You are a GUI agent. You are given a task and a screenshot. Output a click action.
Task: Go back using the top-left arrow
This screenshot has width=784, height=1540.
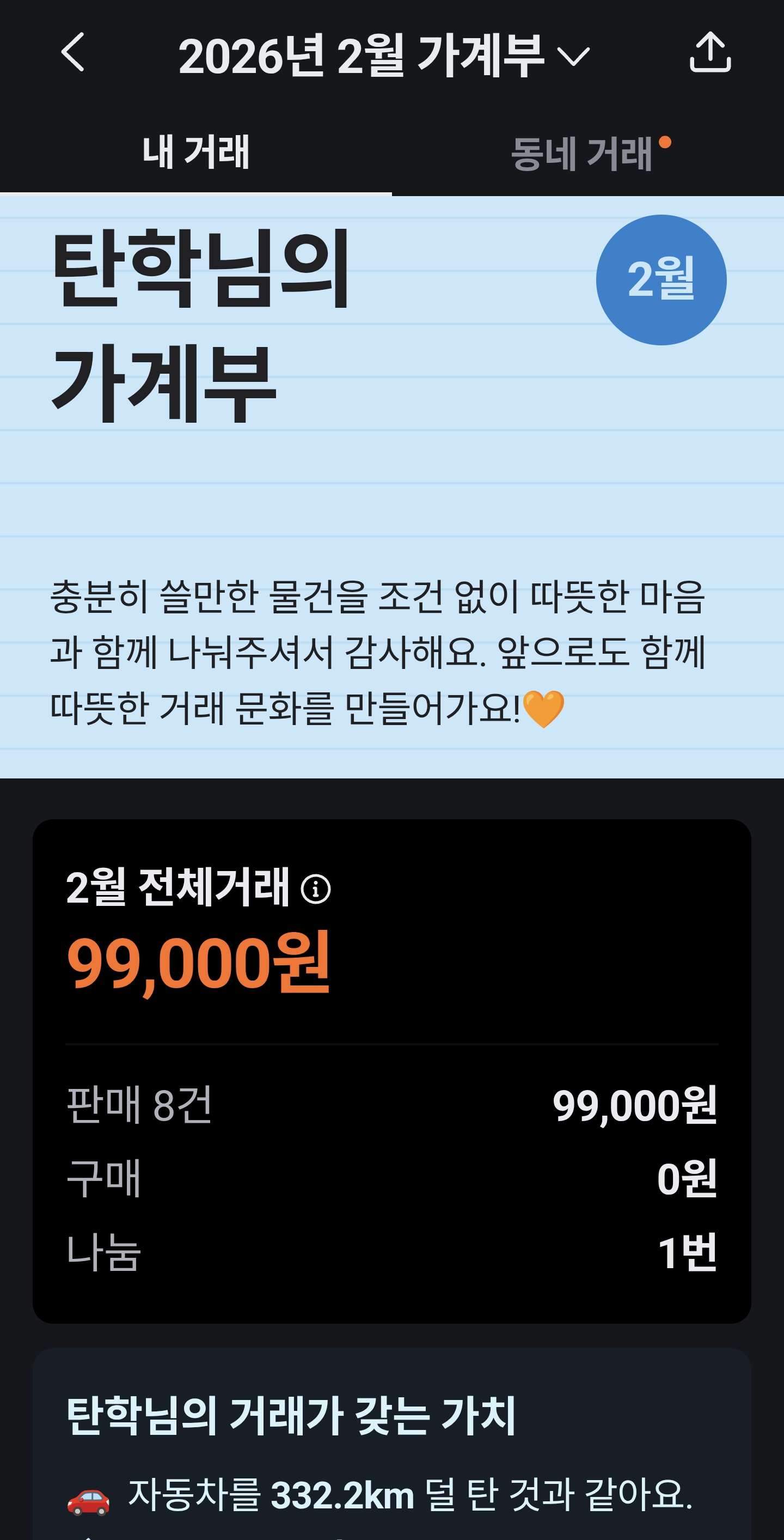73,53
